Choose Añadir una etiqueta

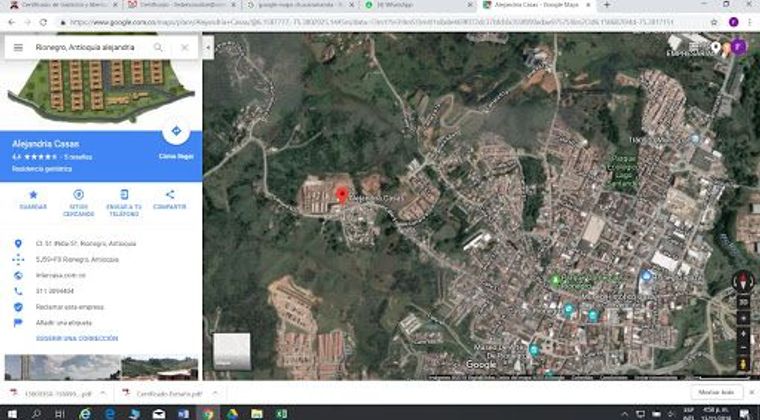tap(63, 323)
